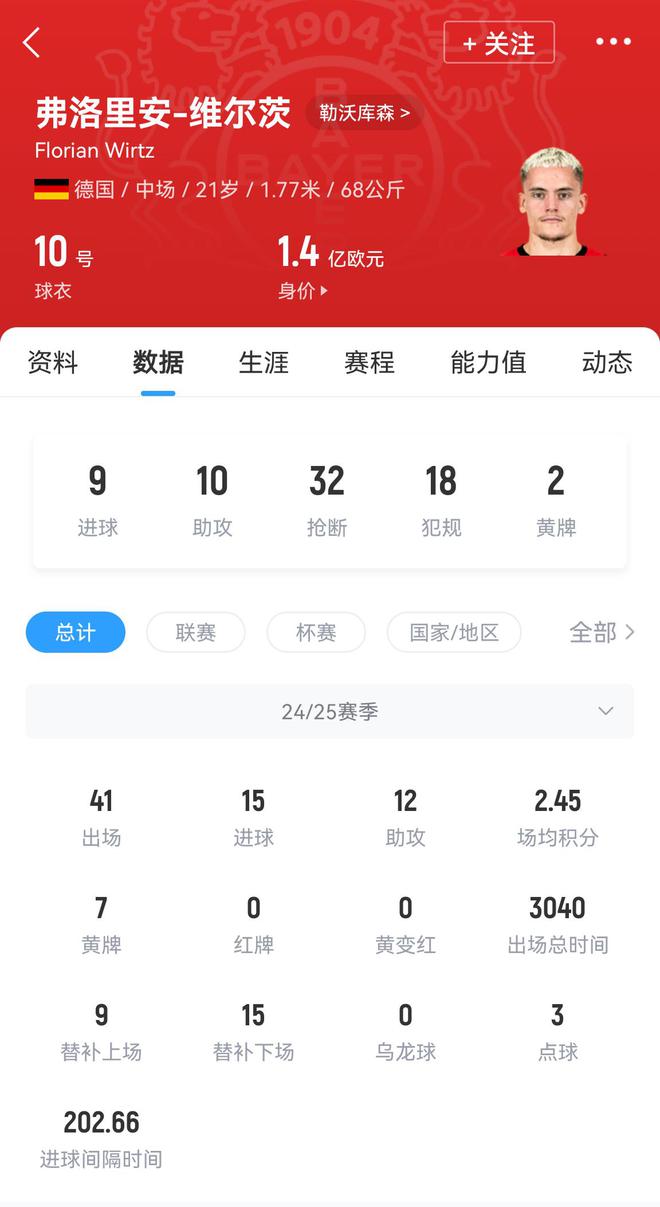Filter stats by 联赛
The height and width of the screenshot is (1207, 660).
point(196,632)
